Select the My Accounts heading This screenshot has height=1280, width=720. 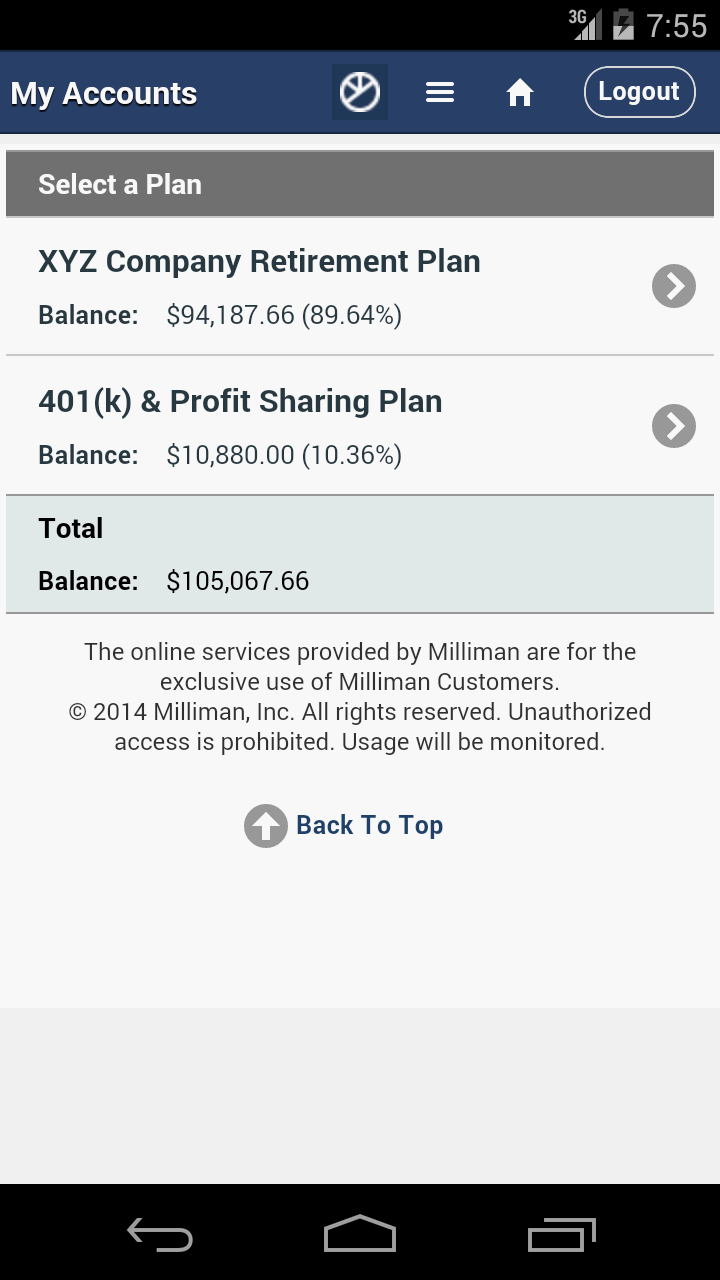point(103,93)
